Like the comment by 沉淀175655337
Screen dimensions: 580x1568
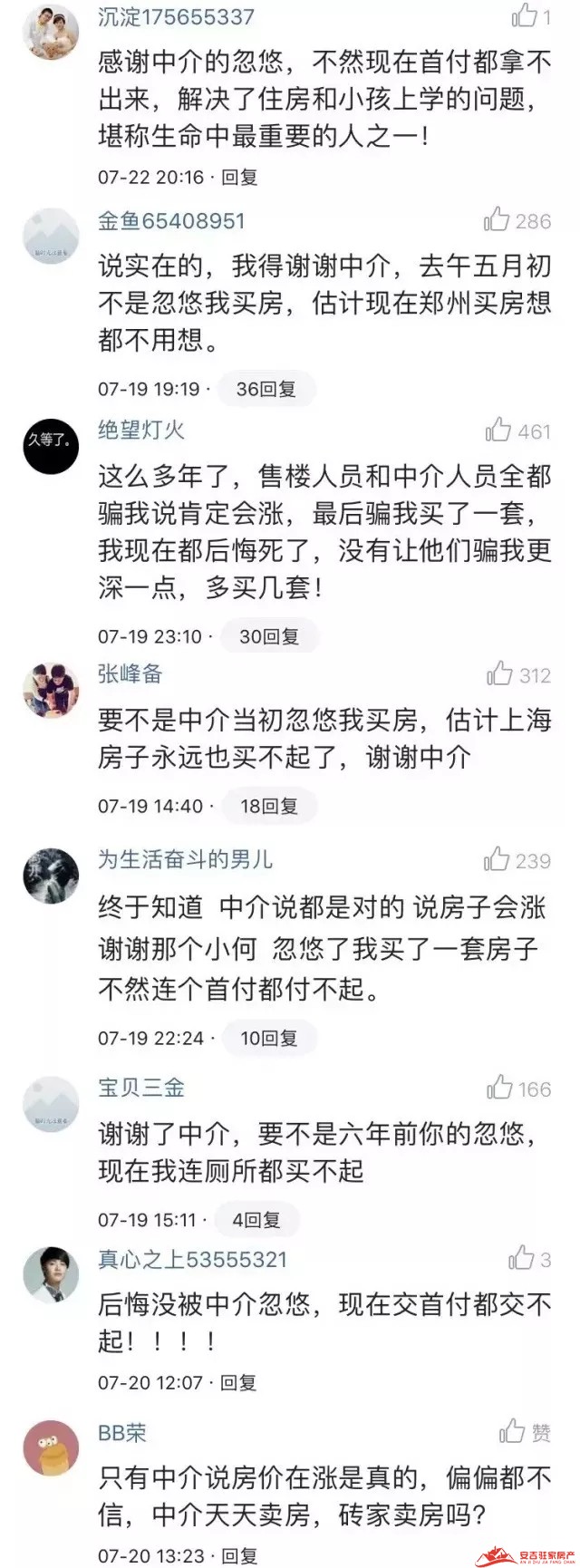coord(524,15)
